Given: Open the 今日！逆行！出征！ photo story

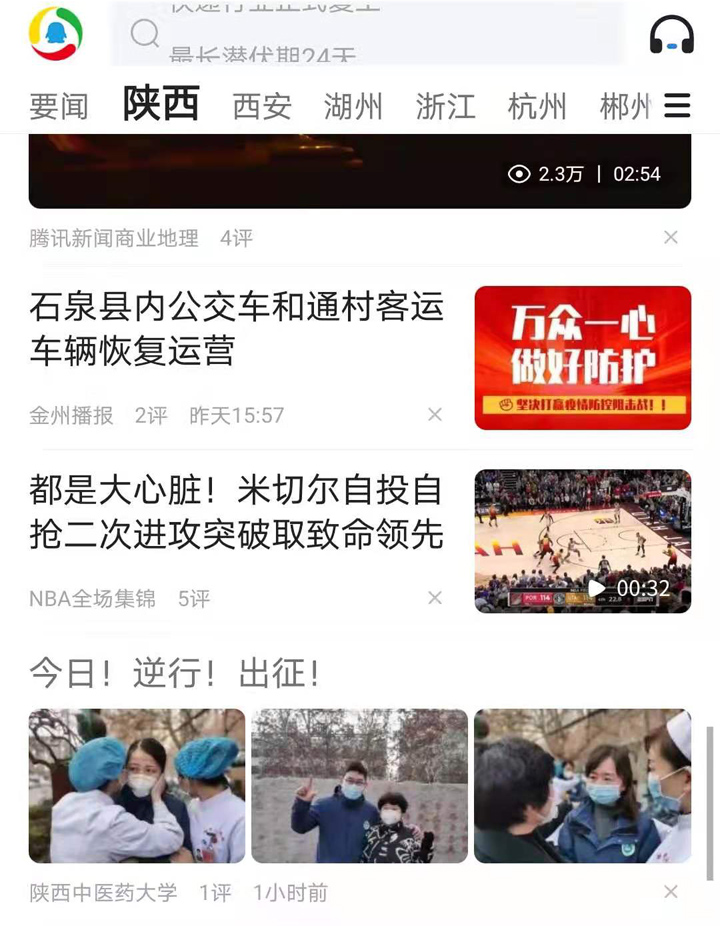Looking at the screenshot, I should (174, 673).
